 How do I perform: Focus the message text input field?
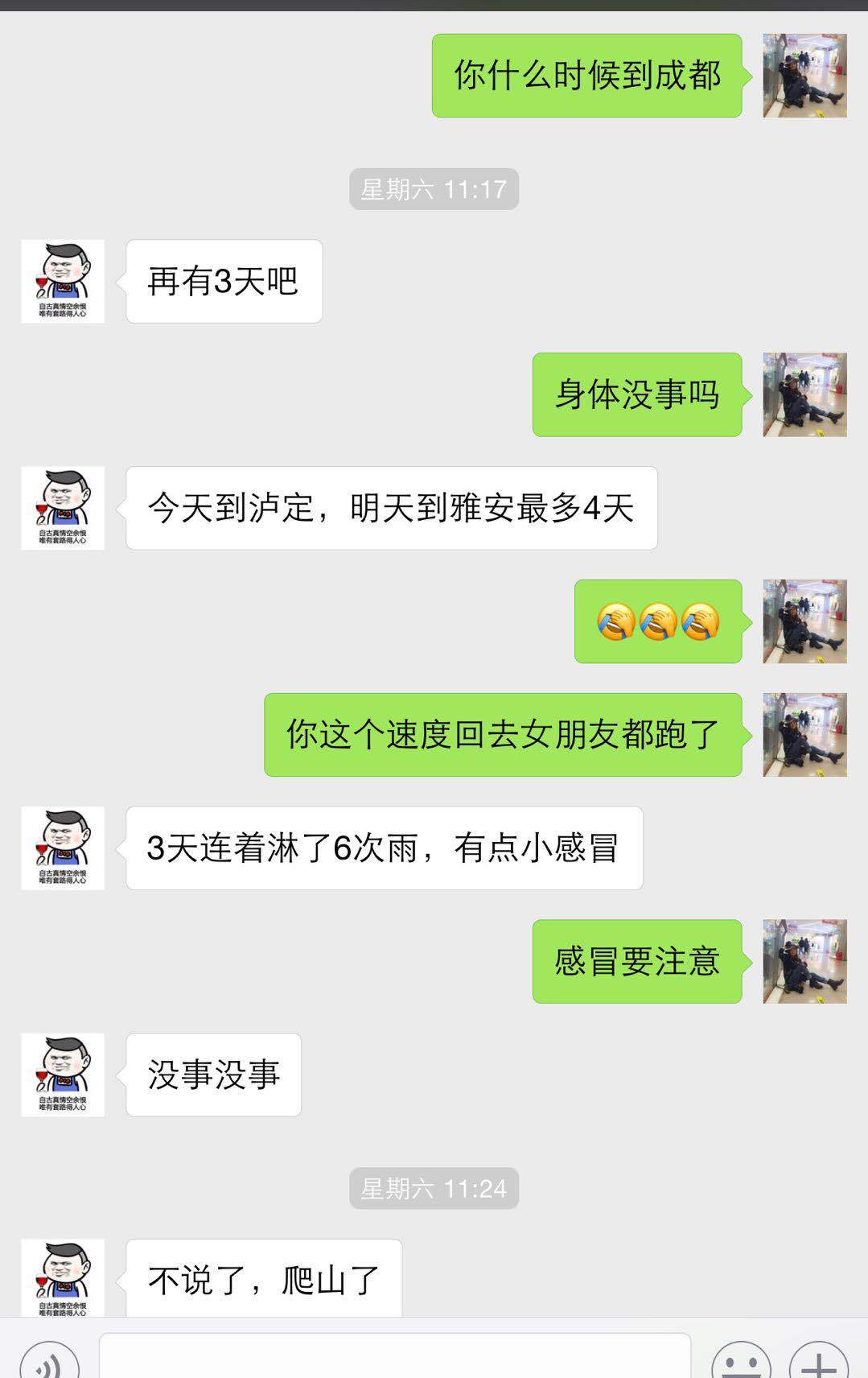click(x=394, y=1357)
